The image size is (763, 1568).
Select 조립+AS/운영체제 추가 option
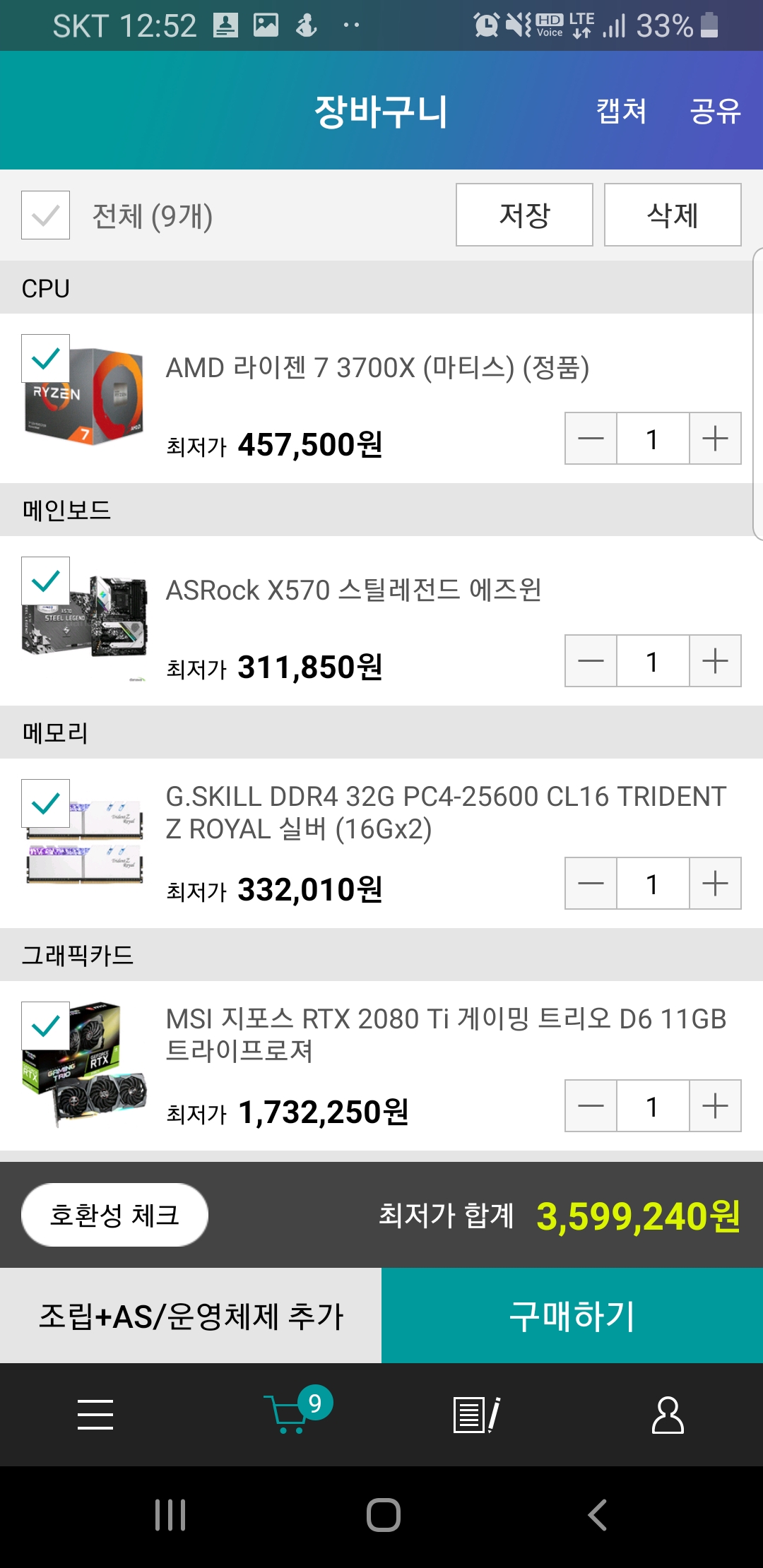point(191,1316)
